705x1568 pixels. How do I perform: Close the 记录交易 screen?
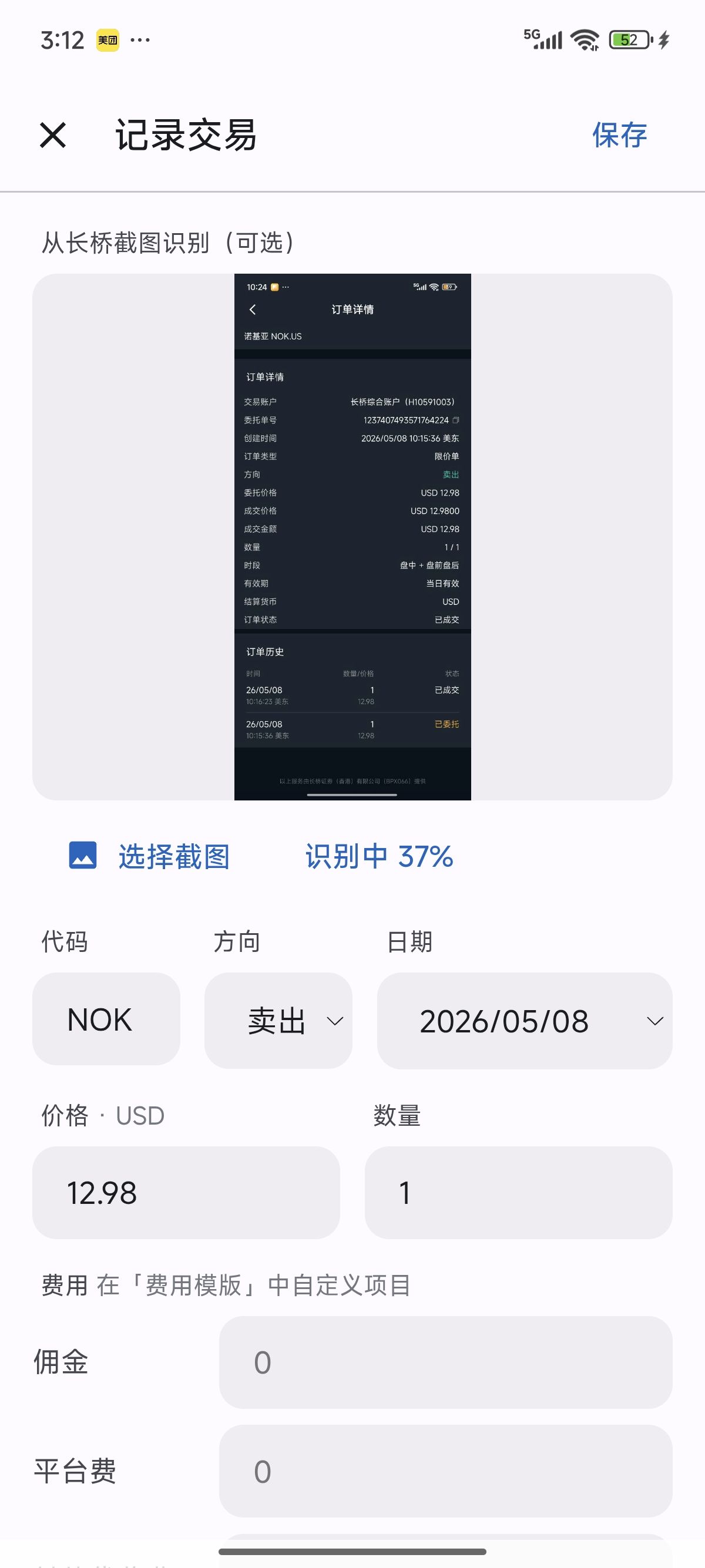click(x=53, y=135)
